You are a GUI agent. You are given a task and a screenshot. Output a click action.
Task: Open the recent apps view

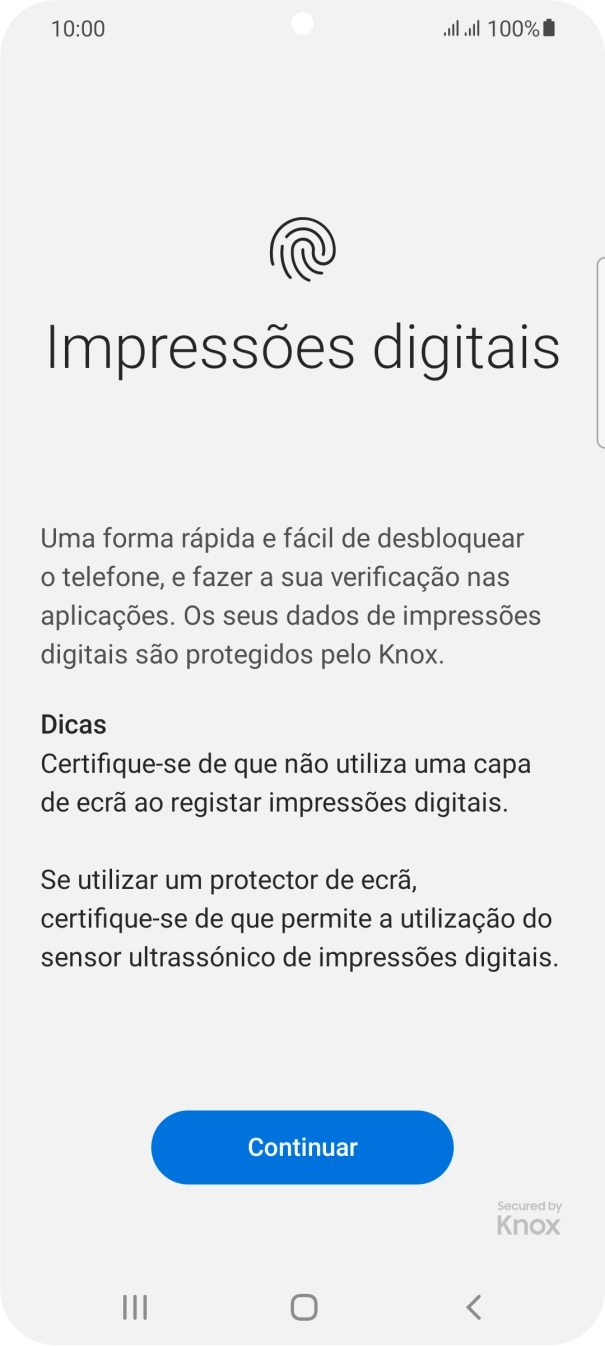[x=134, y=1306]
